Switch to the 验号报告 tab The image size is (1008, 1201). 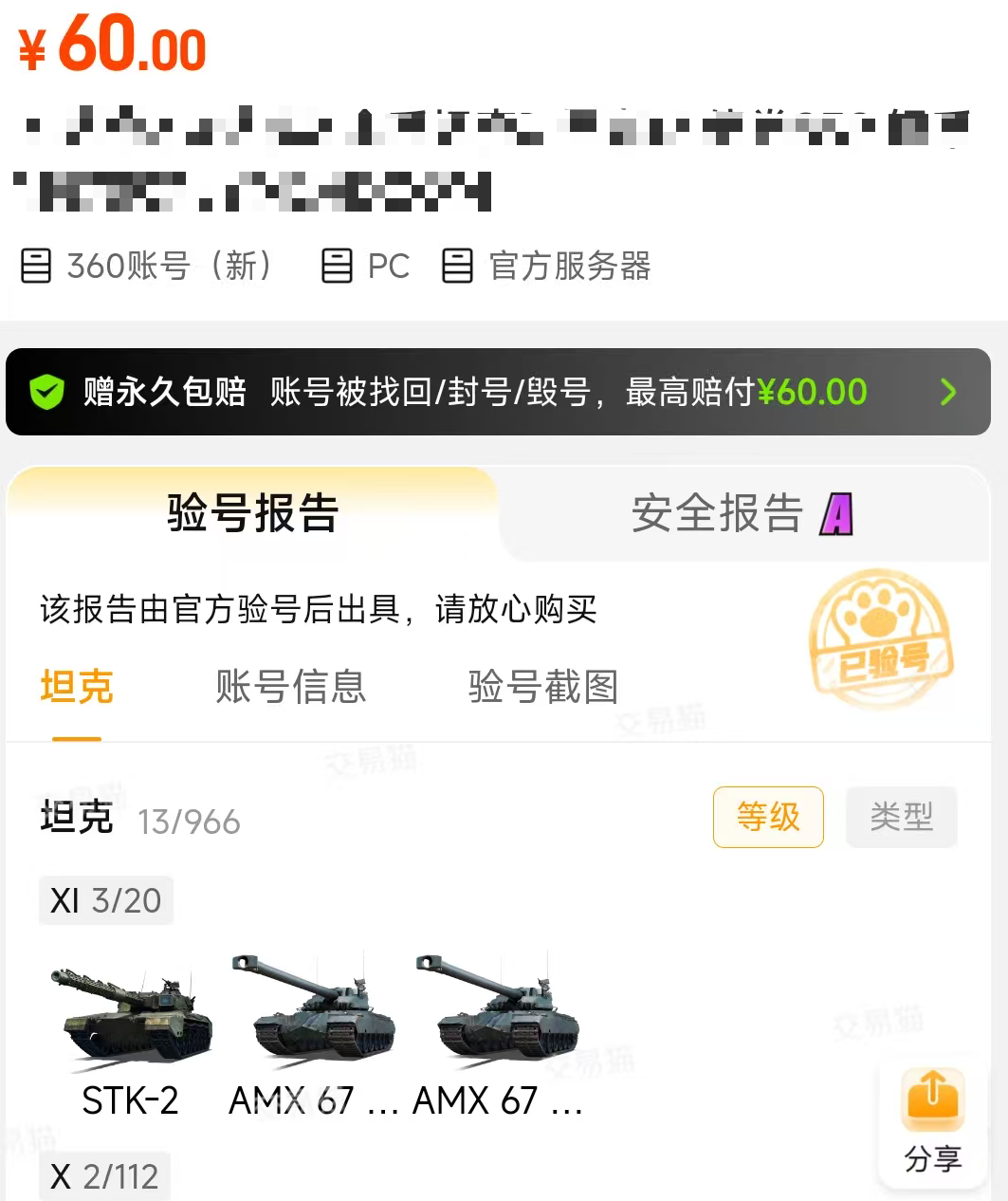click(x=253, y=513)
